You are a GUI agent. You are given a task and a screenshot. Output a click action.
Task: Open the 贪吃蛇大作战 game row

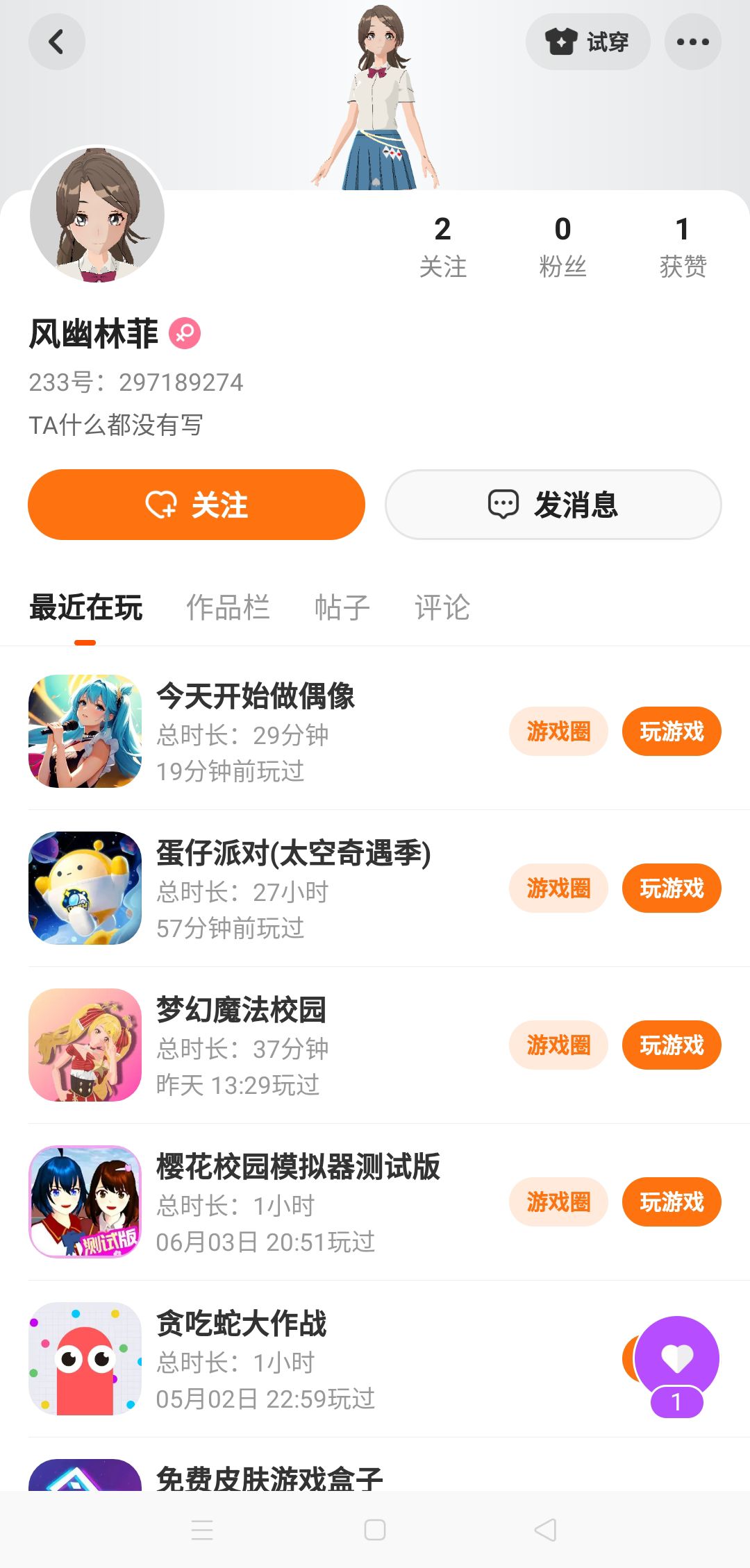tap(278, 1359)
